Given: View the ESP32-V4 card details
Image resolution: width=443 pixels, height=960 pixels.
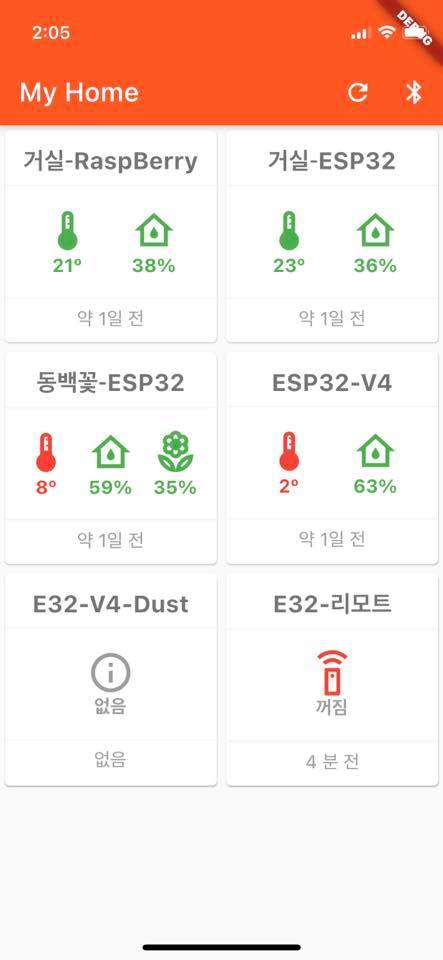Looking at the screenshot, I should tap(332, 458).
